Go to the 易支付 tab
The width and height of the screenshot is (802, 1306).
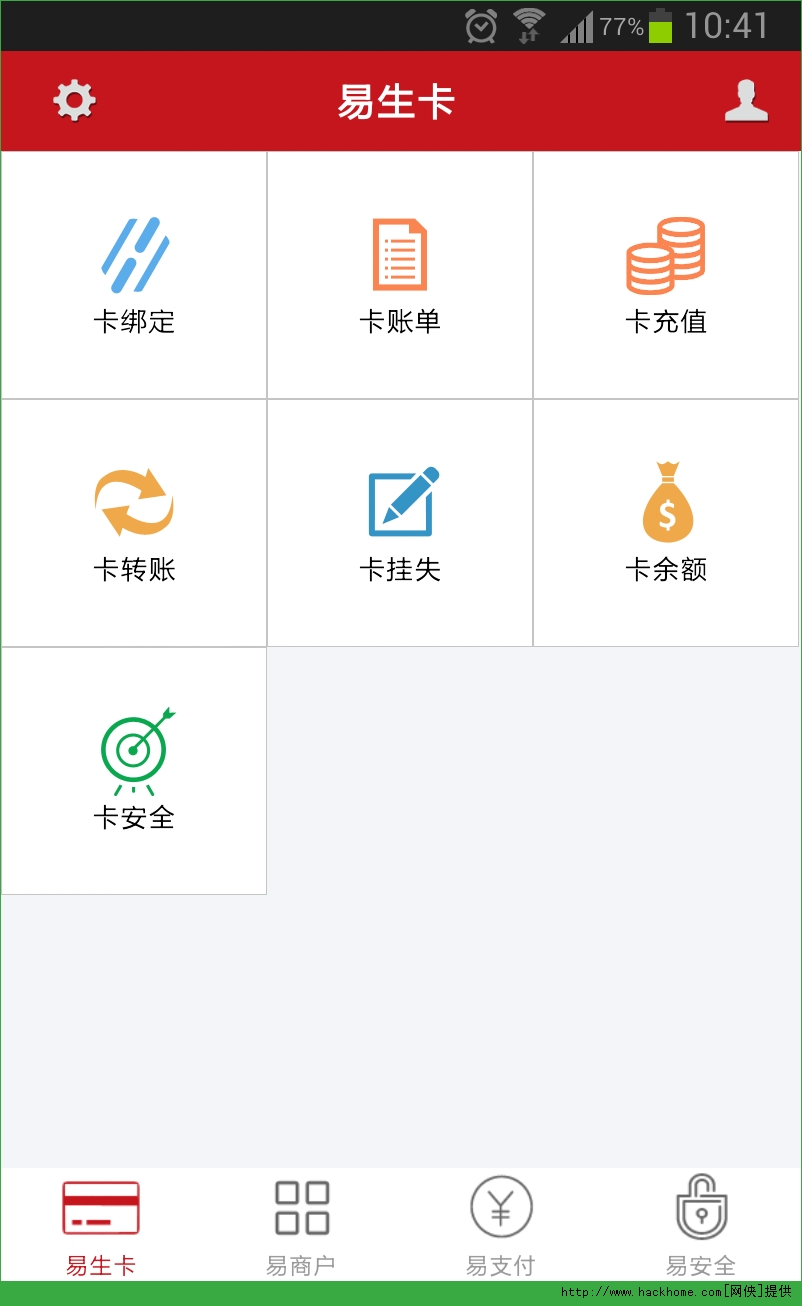pos(501,1226)
